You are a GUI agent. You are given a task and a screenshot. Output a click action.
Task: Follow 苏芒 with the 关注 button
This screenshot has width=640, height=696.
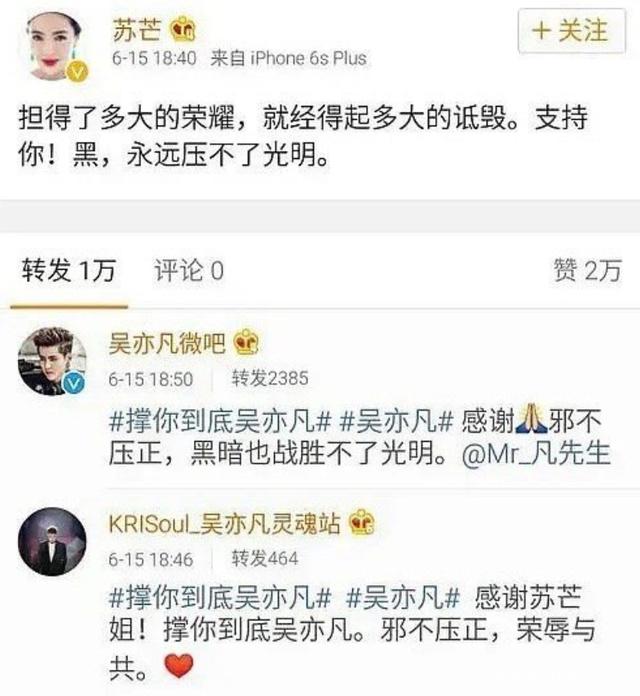coord(570,31)
